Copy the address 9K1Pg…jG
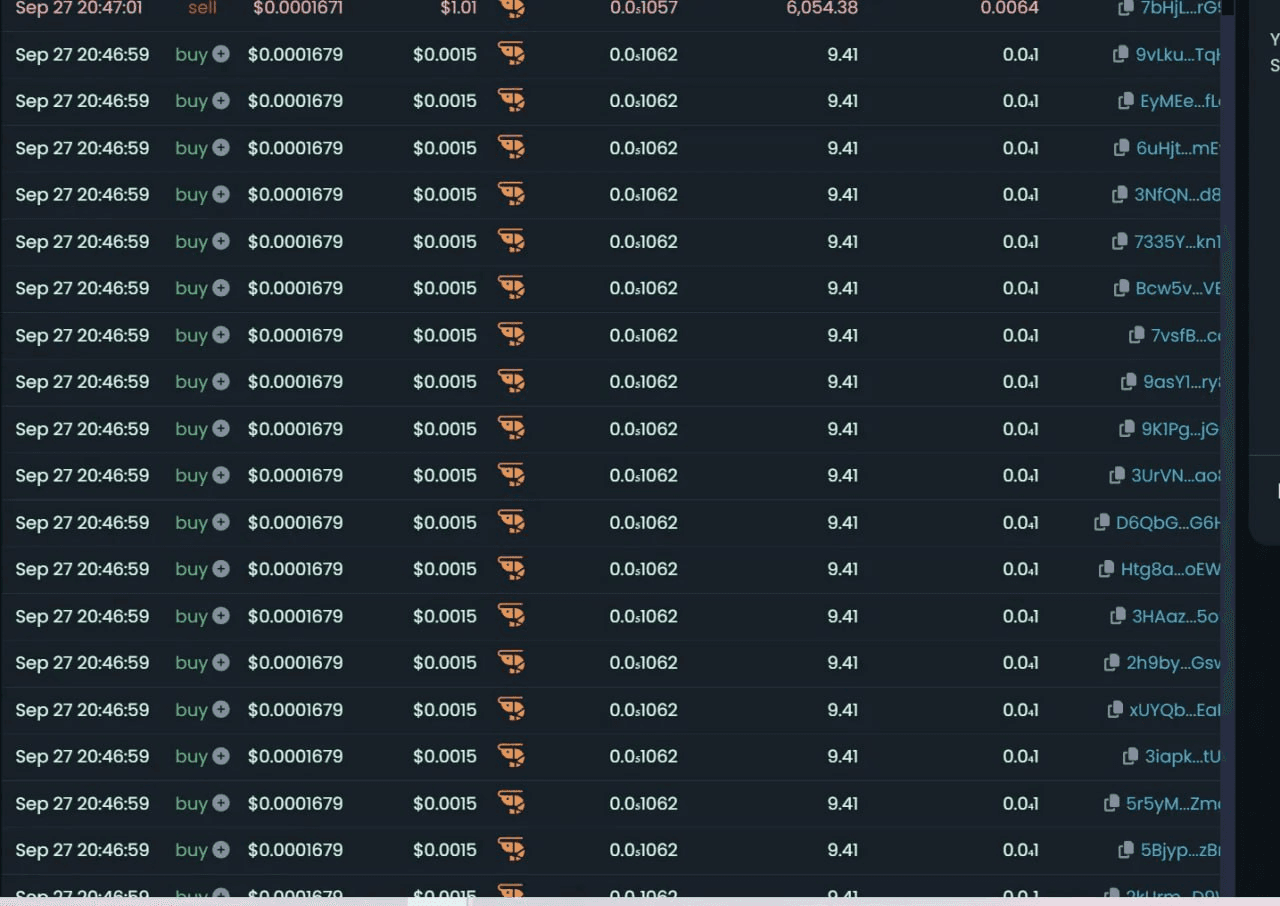This screenshot has height=906, width=1280. pyautogui.click(x=1126, y=429)
